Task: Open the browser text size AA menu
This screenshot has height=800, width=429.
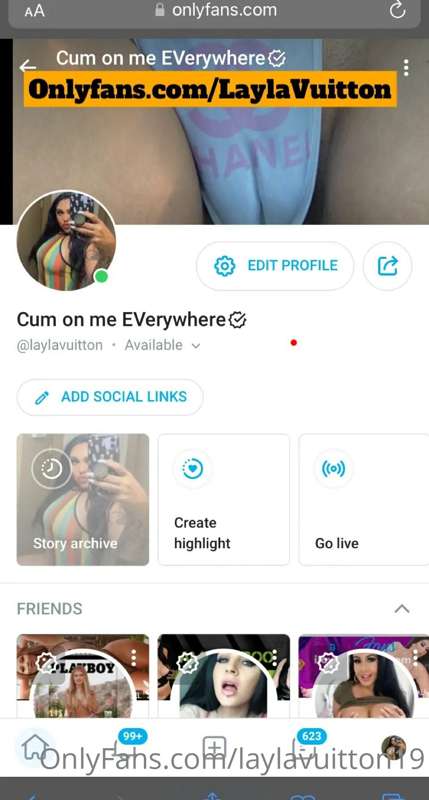Action: pyautogui.click(x=34, y=11)
